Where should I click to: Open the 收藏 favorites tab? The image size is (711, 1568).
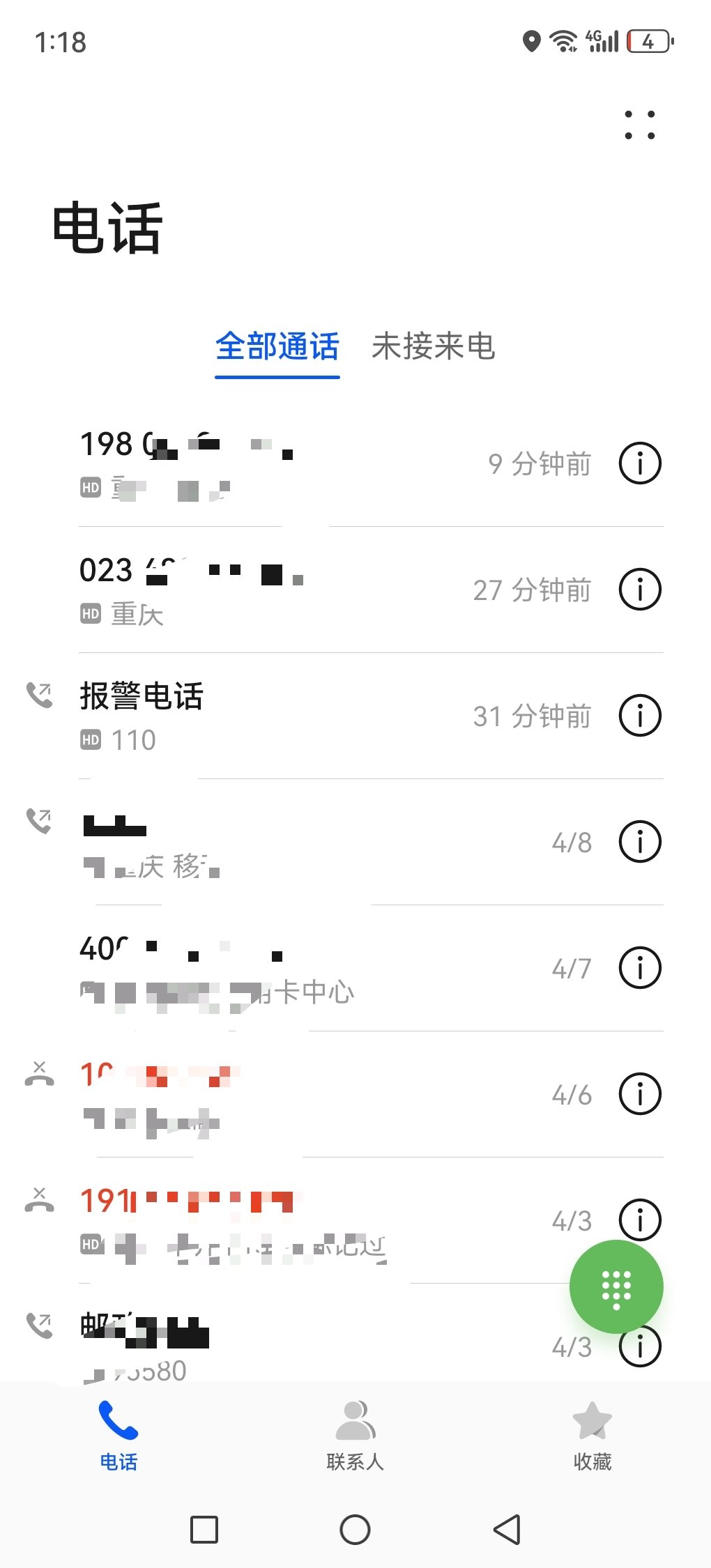coord(592,1436)
